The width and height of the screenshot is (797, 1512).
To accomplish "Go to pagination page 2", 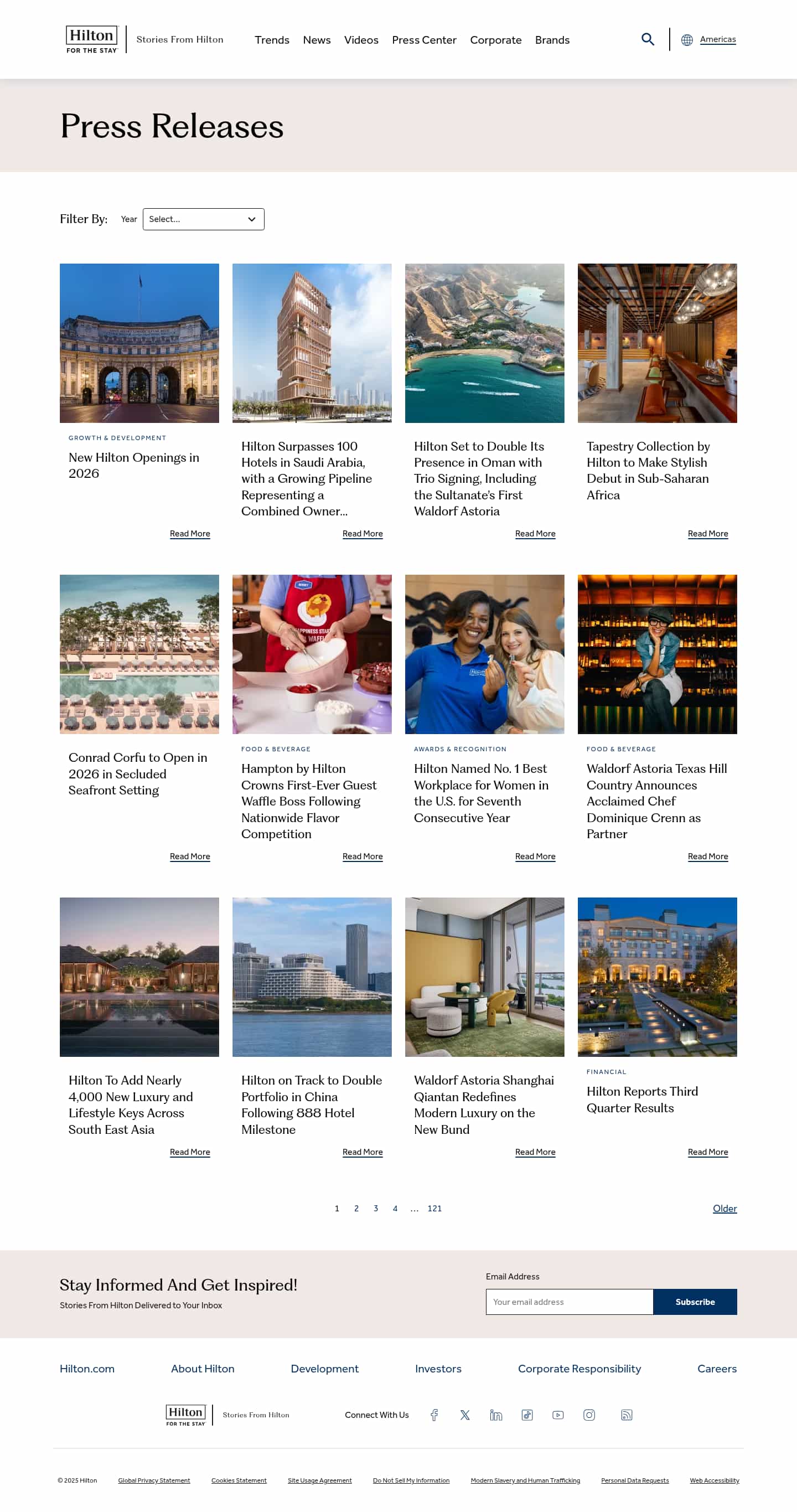I will (x=356, y=1209).
